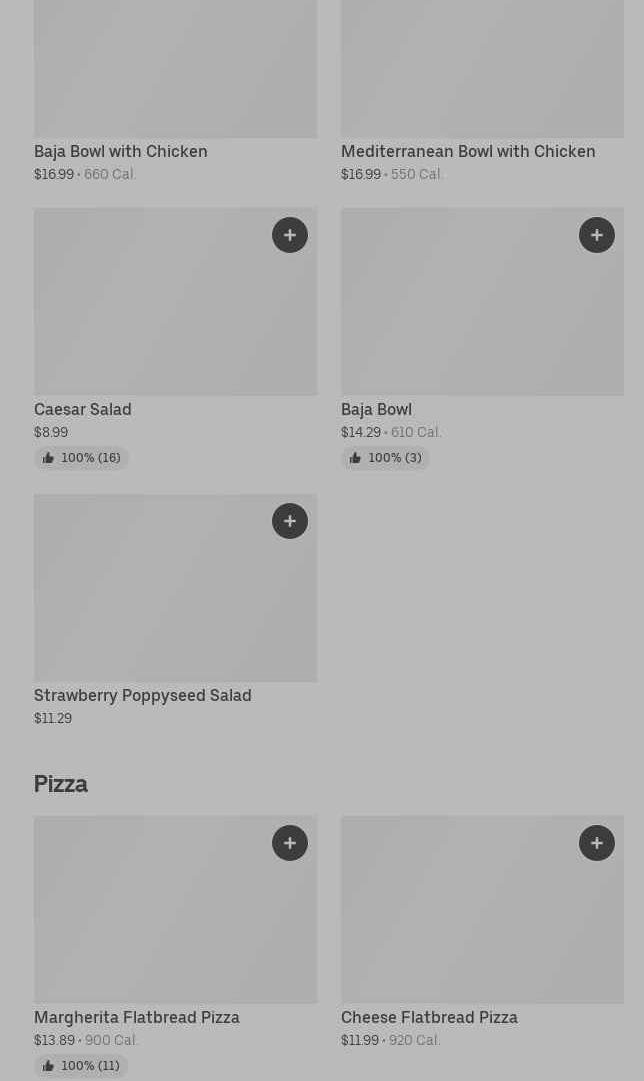Image resolution: width=644 pixels, height=1081 pixels.
Task: Open Strawberry Poppyseed Salad item
Action: [x=143, y=695]
